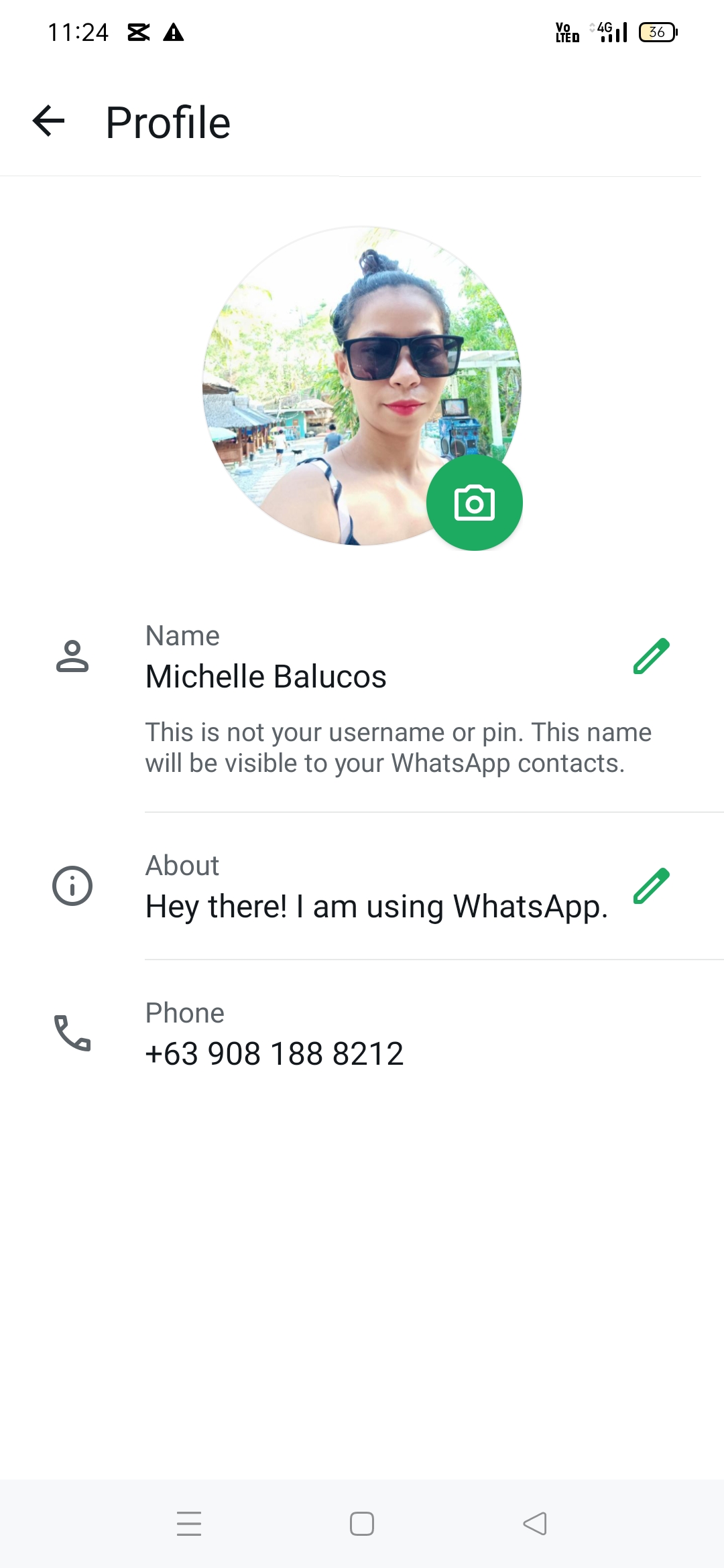Tap the green camera button to change photo
The image size is (724, 1568).
[475, 503]
